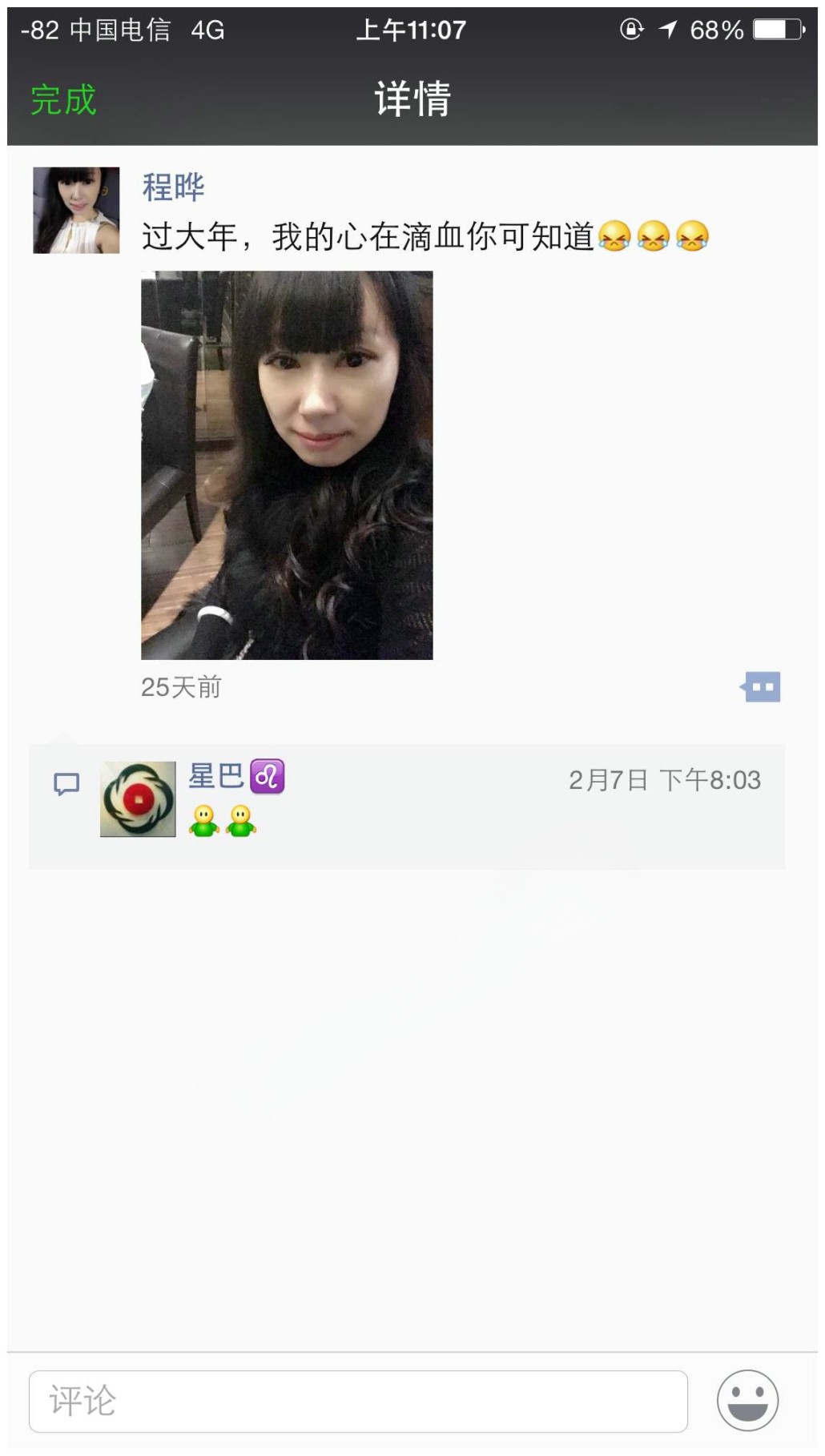
Task: Focus the 评论 input field
Action: point(357,1401)
